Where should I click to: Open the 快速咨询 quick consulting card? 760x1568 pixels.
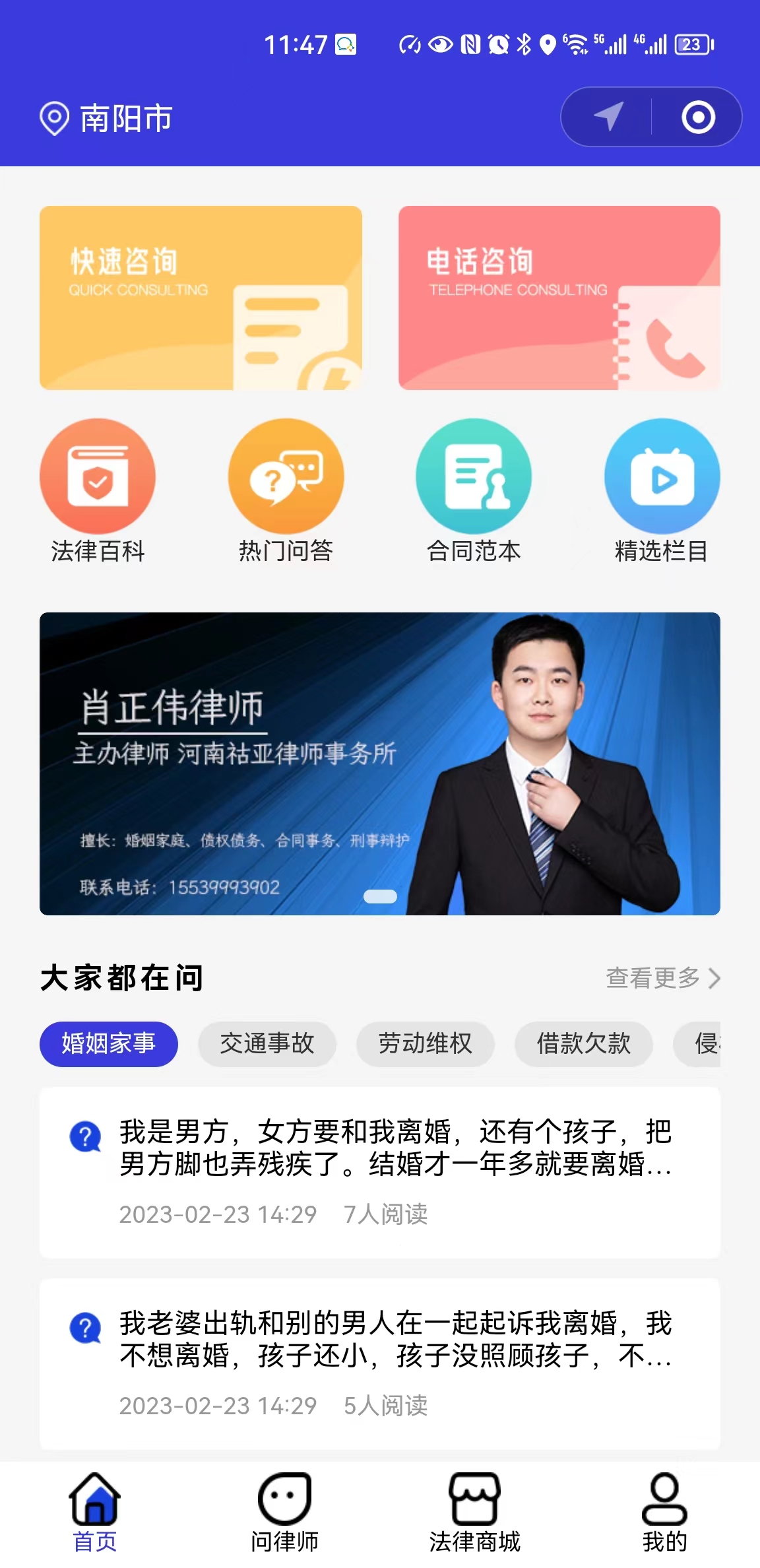[201, 298]
